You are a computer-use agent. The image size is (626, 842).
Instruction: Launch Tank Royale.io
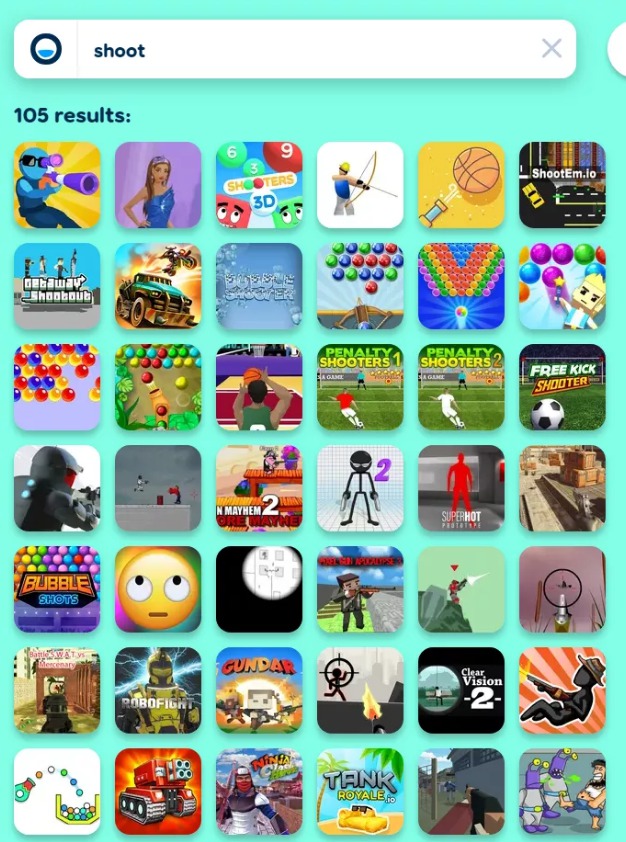pyautogui.click(x=360, y=791)
